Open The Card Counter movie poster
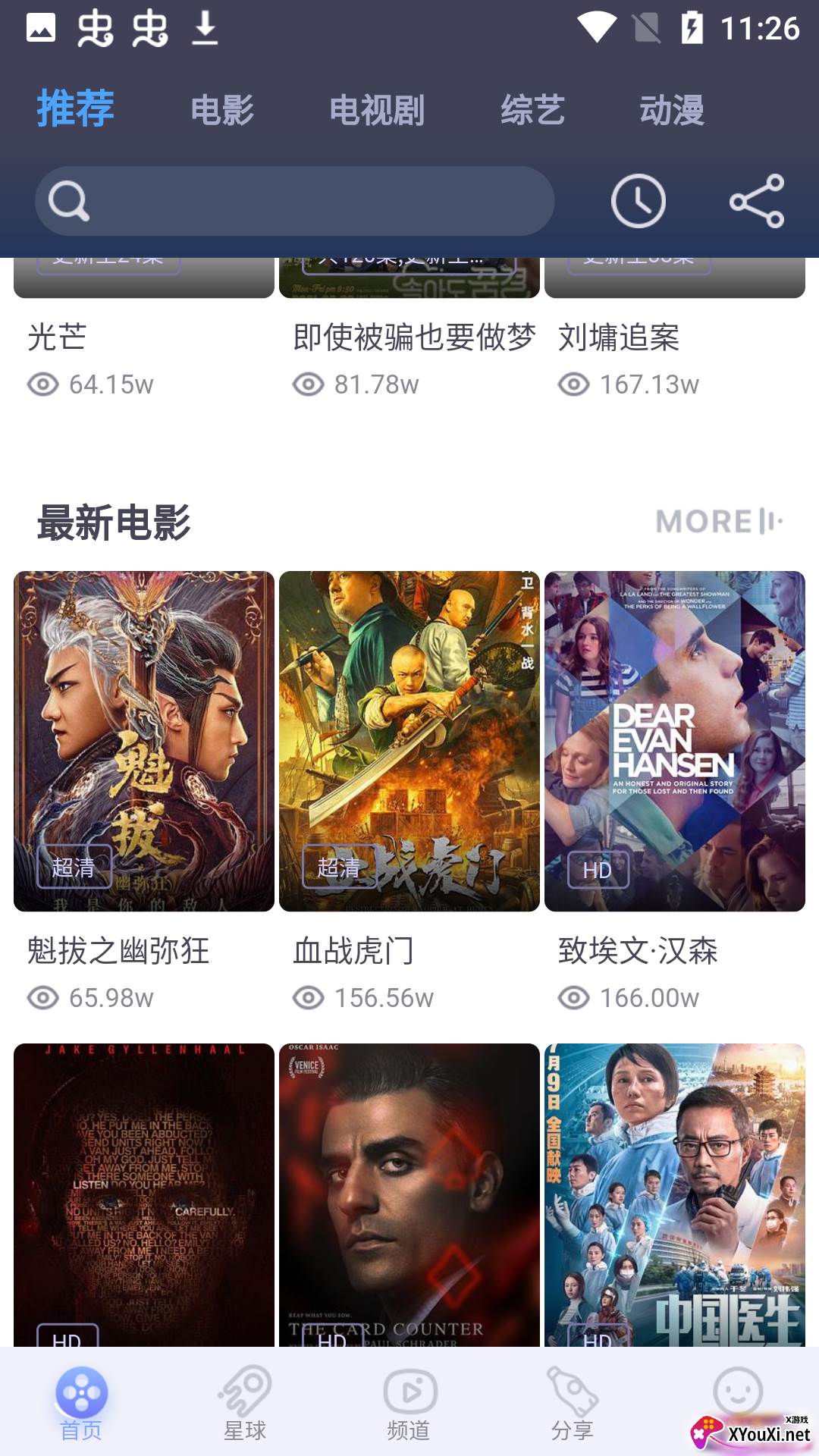819x1456 pixels. (x=409, y=1194)
